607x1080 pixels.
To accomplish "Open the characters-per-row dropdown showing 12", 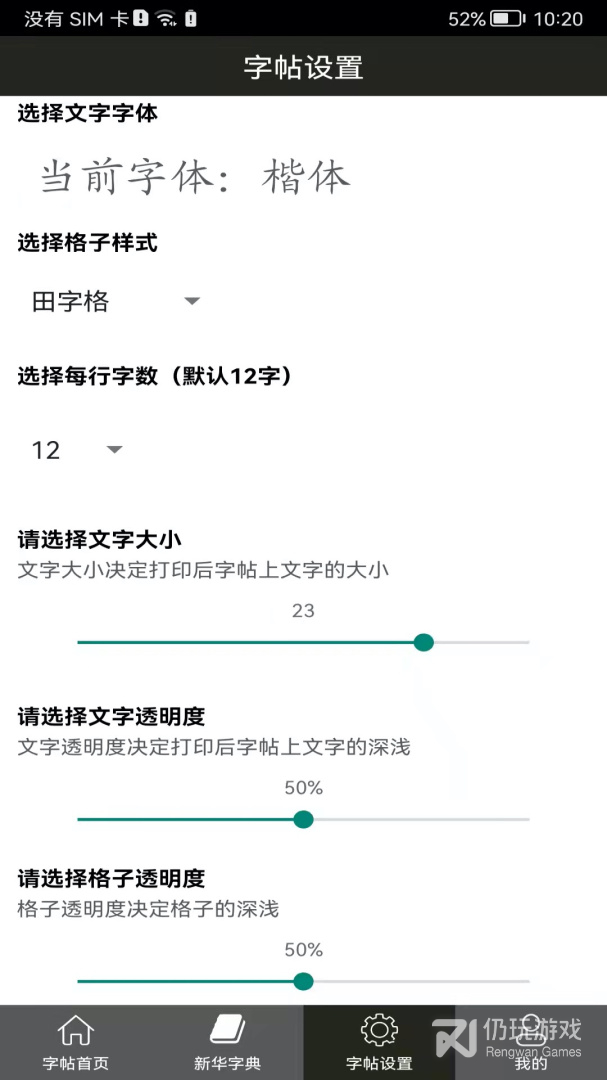I will pos(75,450).
